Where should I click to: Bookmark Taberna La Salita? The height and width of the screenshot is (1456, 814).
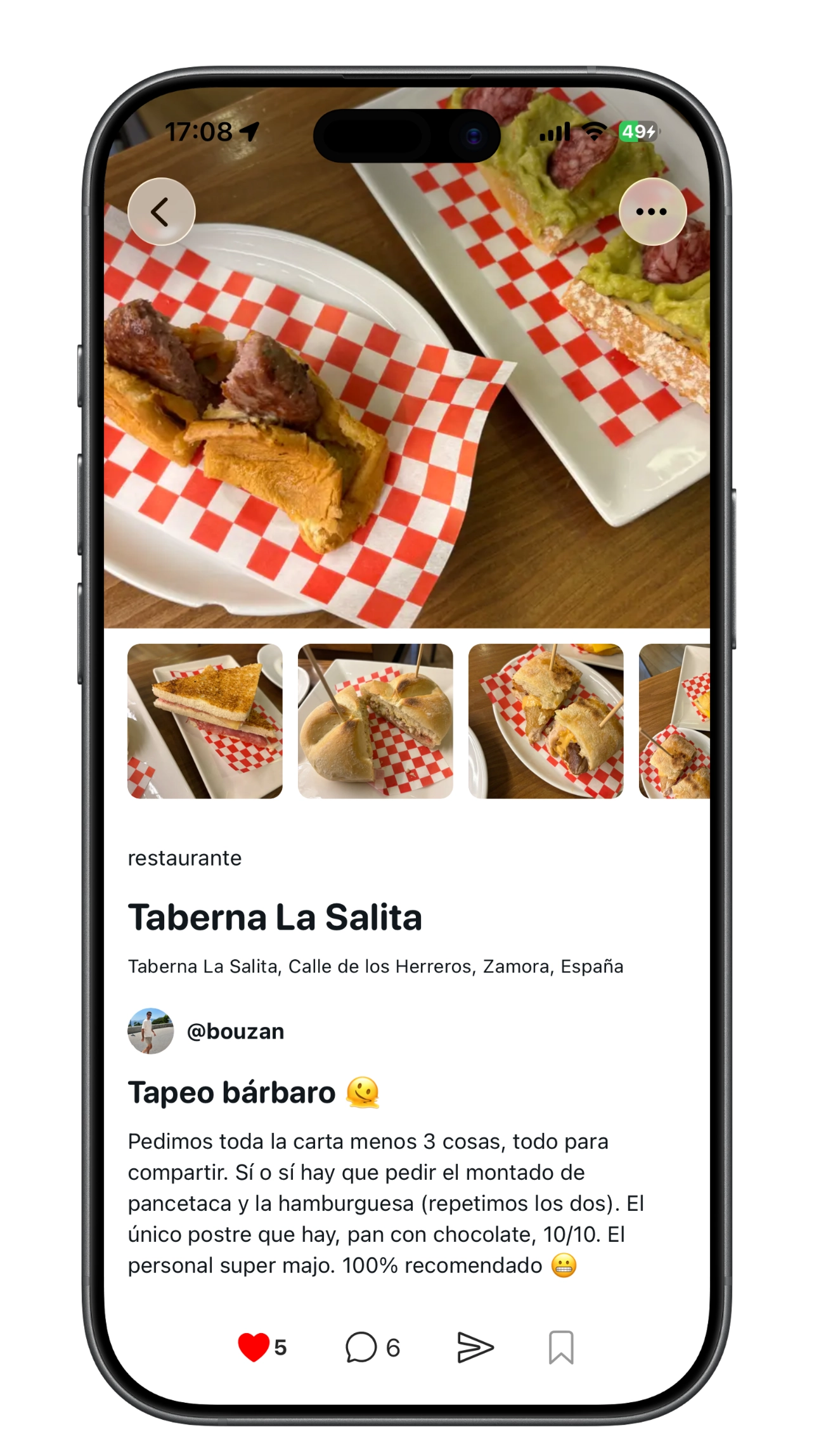coord(561,1347)
